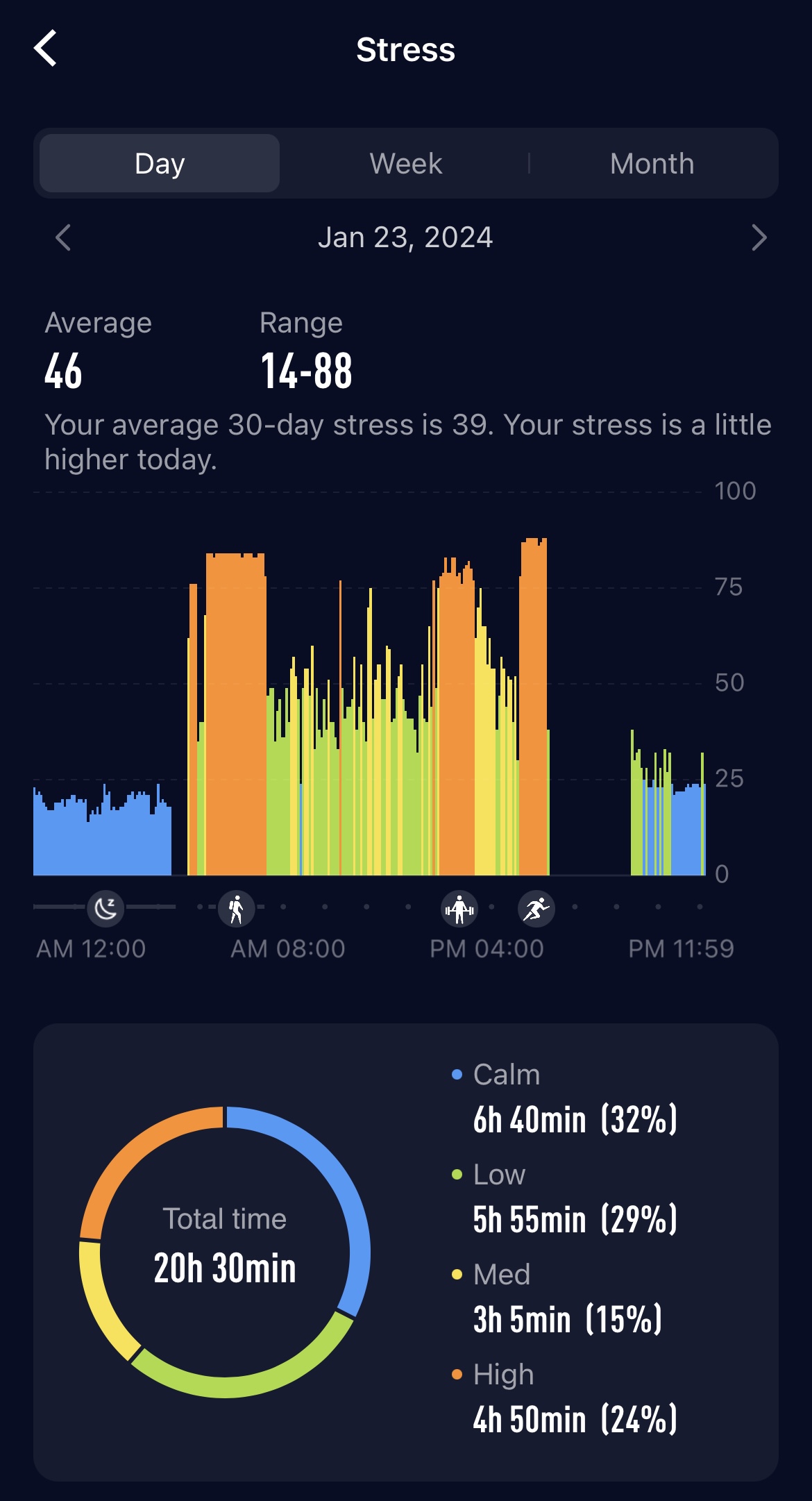812x1501 pixels.
Task: Switch to the Week view
Action: [x=405, y=163]
